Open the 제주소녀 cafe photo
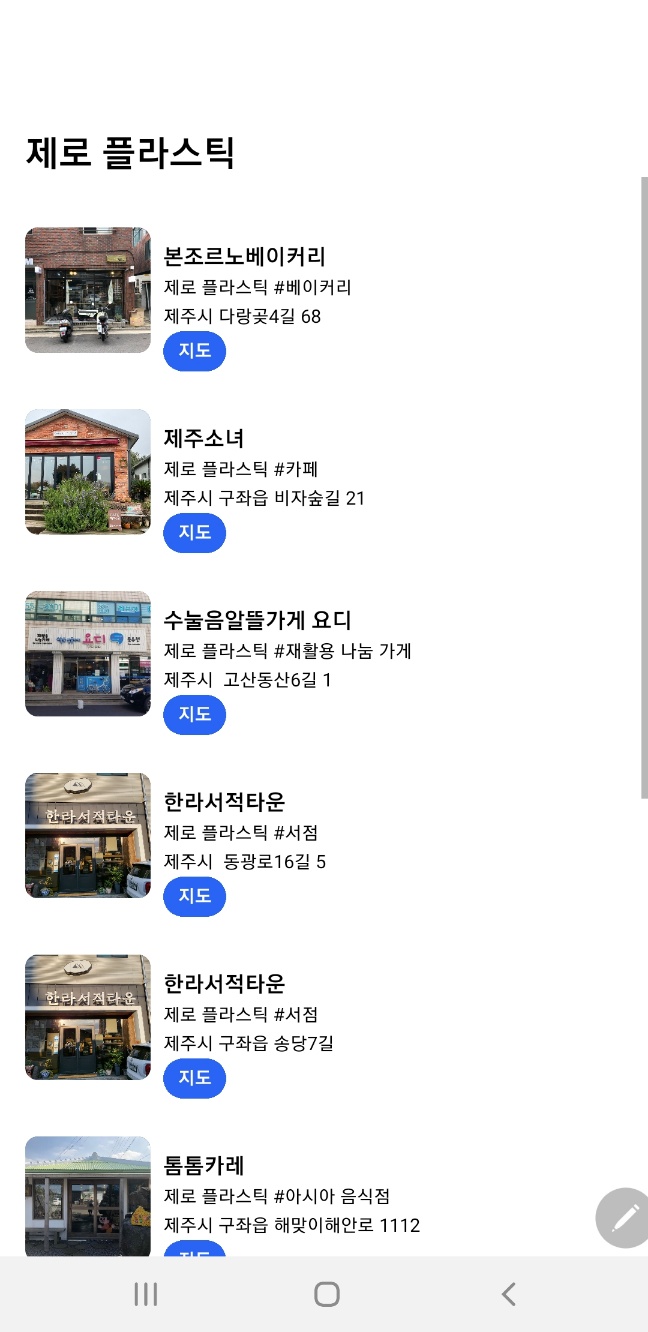The image size is (648, 1332). (x=88, y=472)
